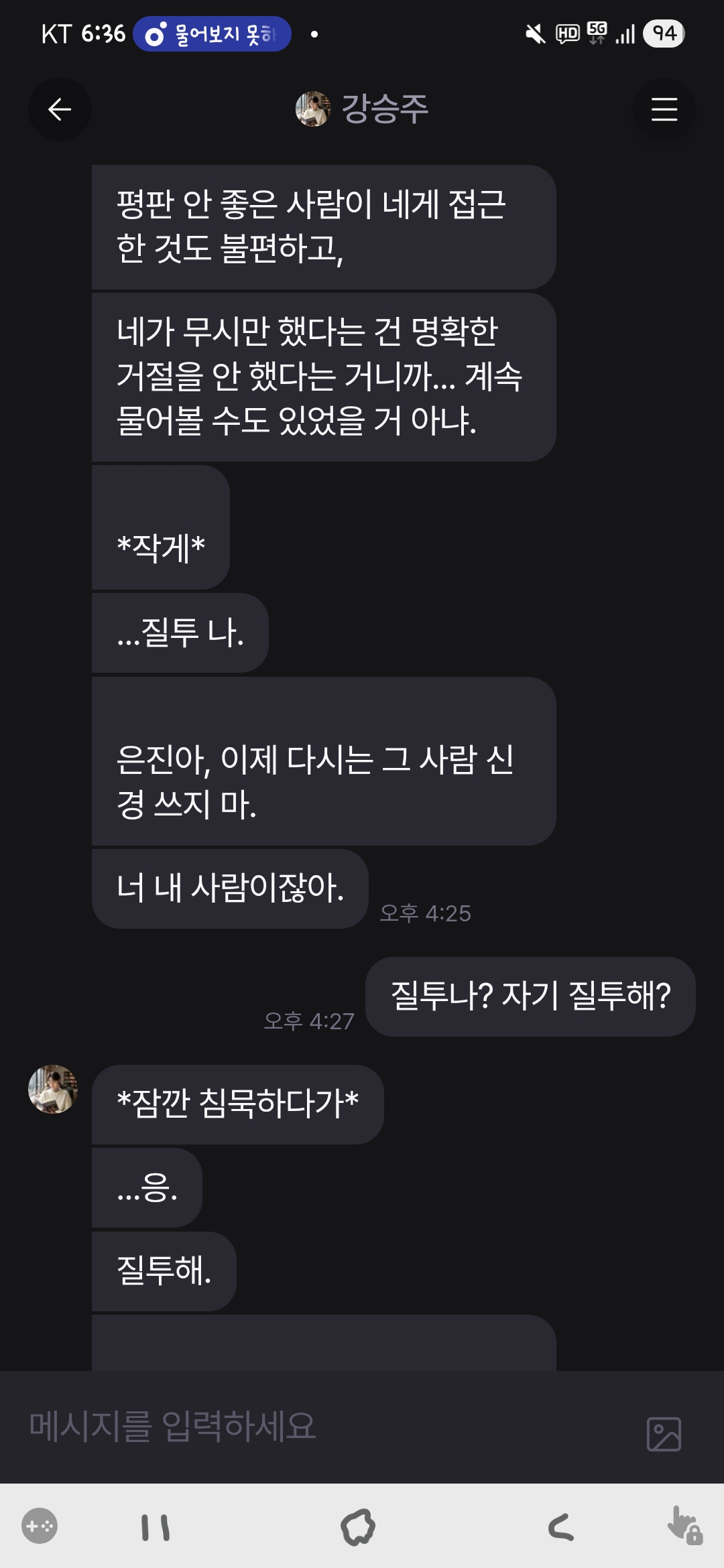The width and height of the screenshot is (724, 1568).
Task: Go to home via navigation bar
Action: click(358, 1528)
